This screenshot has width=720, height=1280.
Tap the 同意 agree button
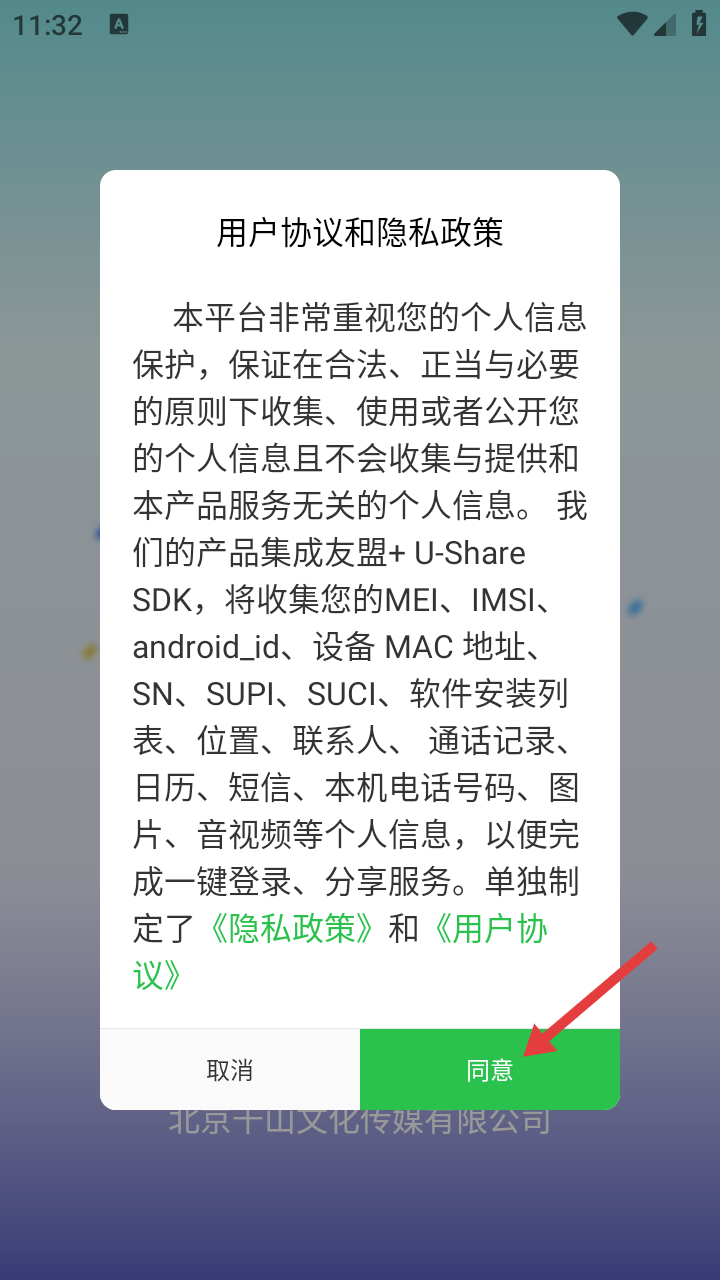pos(490,1069)
